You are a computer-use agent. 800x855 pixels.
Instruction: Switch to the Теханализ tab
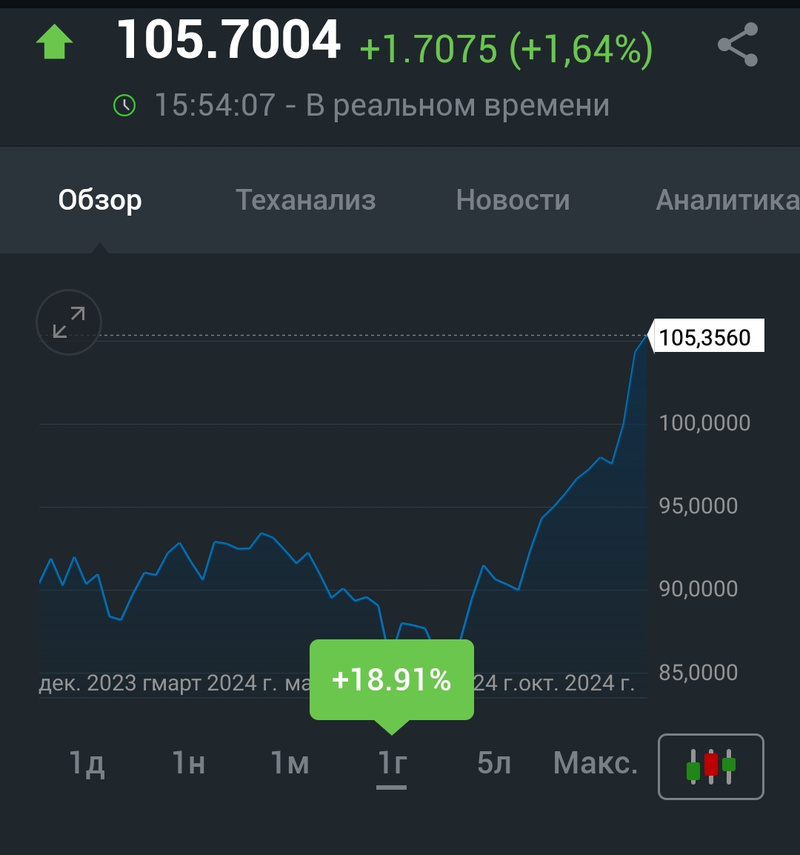point(306,200)
